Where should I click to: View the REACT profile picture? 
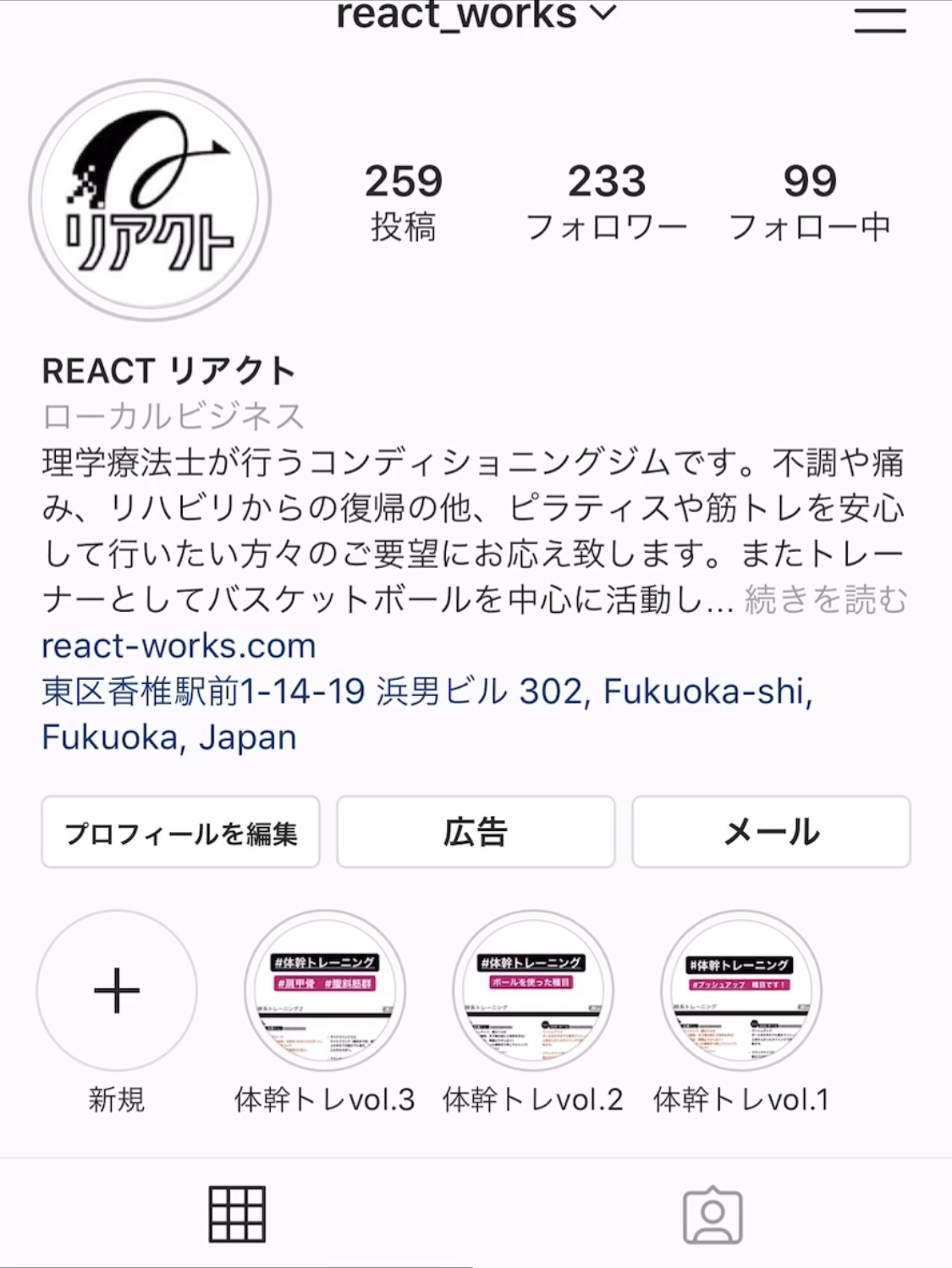point(150,200)
